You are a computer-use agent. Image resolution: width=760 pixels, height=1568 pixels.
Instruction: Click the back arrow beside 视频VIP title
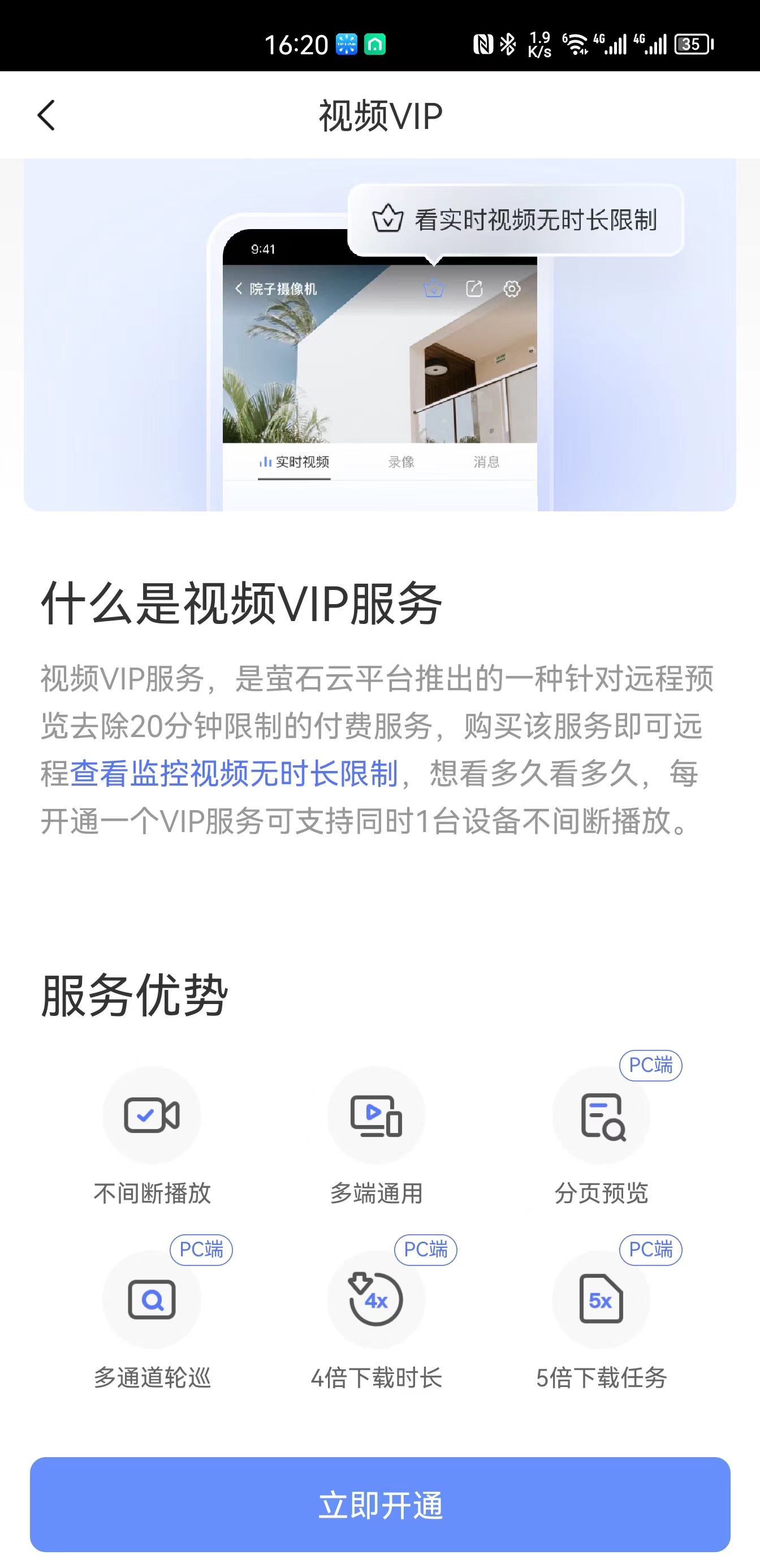(46, 114)
